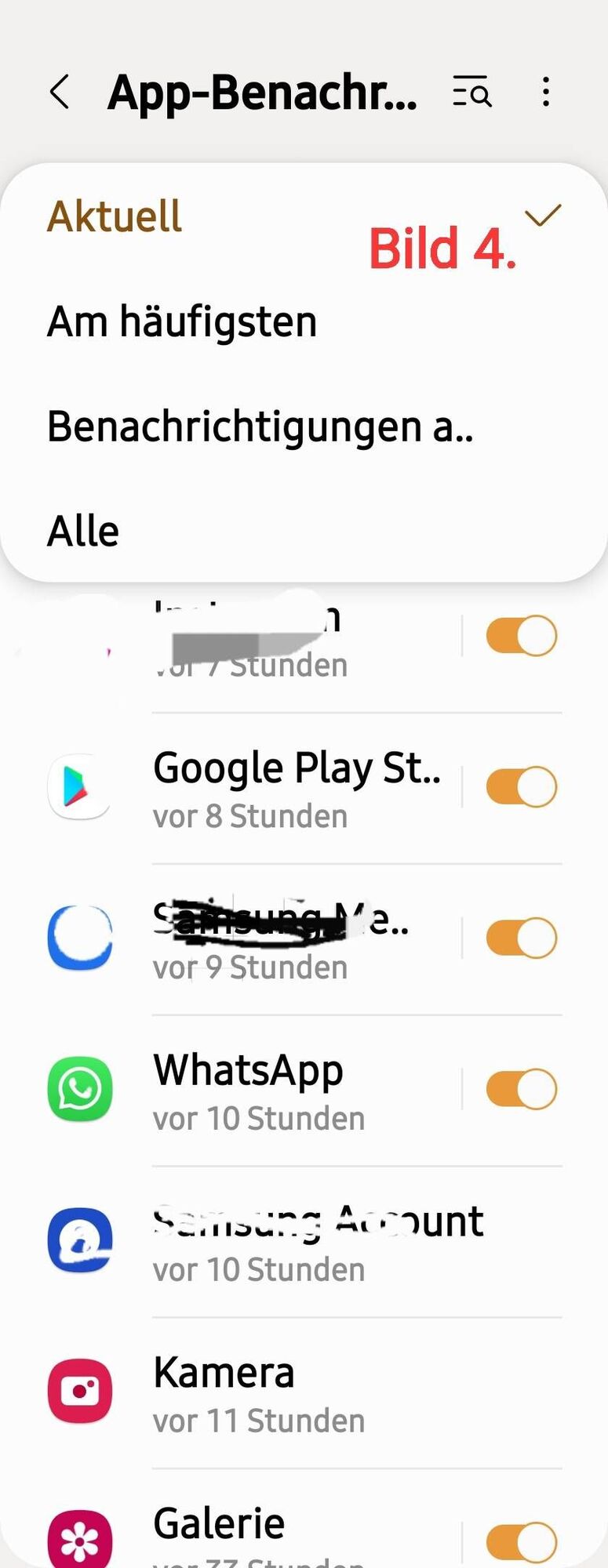The image size is (608, 1568).
Task: Open Google Play Store notification settings
Action: point(297,787)
